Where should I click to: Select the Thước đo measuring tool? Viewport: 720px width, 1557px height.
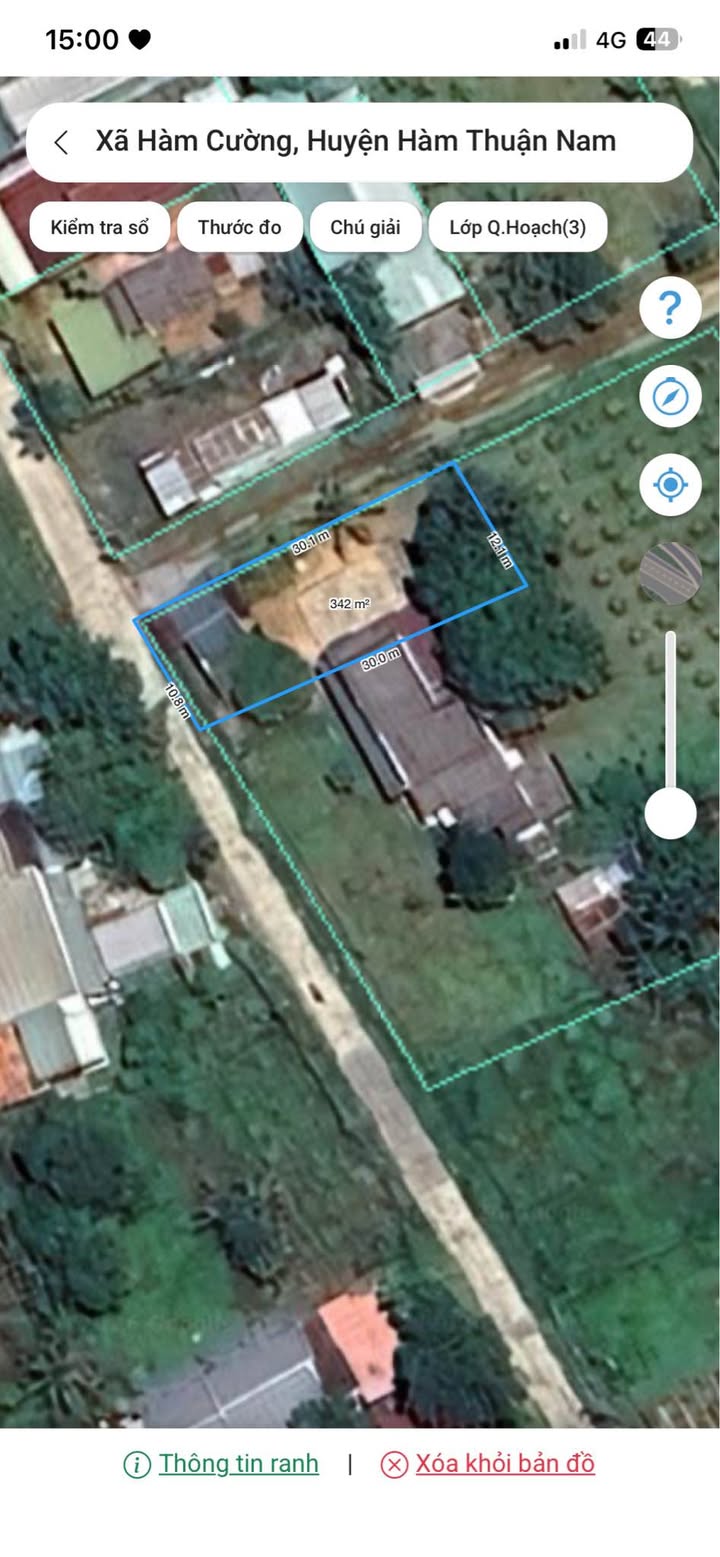click(239, 227)
